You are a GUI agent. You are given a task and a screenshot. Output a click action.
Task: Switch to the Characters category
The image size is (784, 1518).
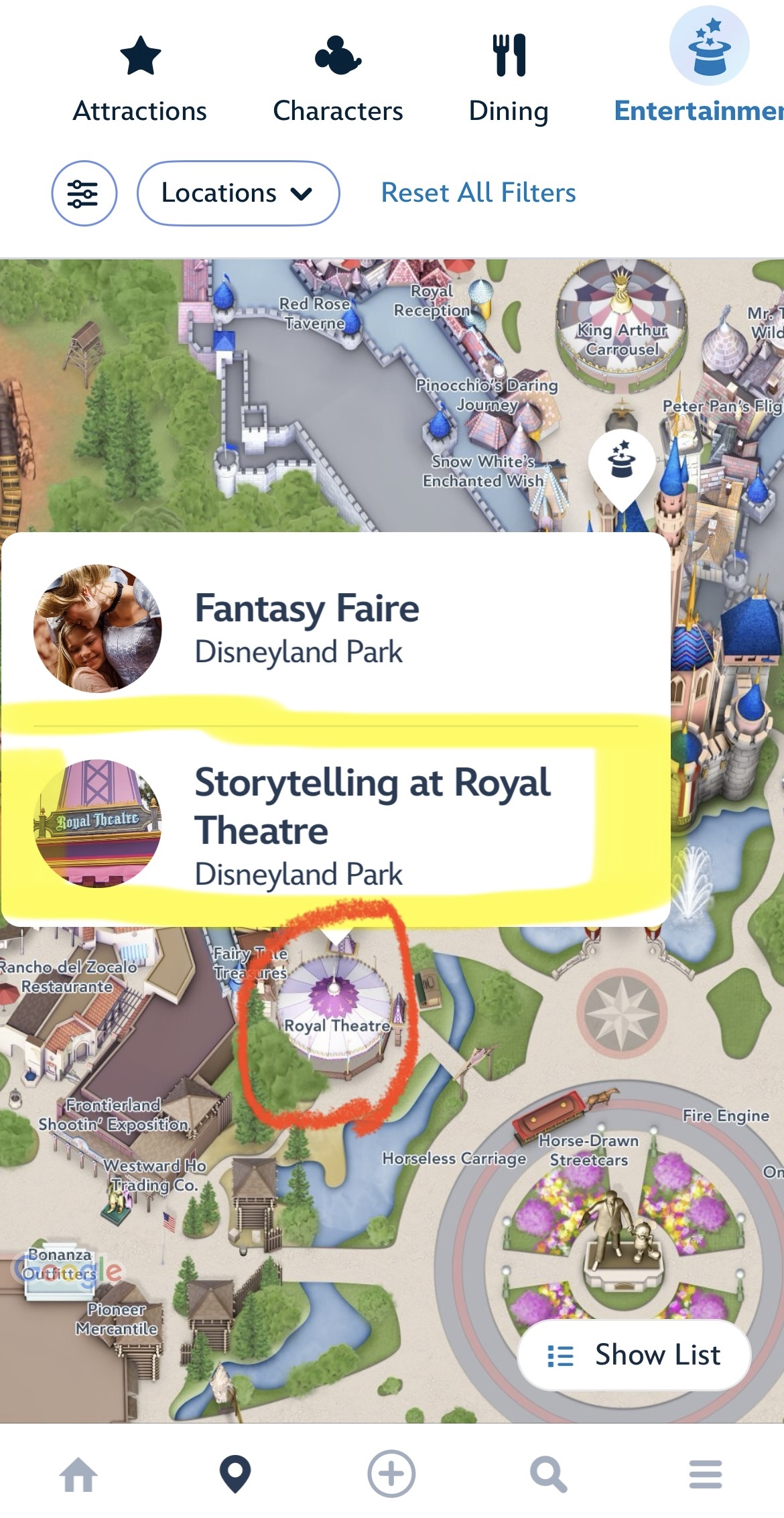coord(338,80)
